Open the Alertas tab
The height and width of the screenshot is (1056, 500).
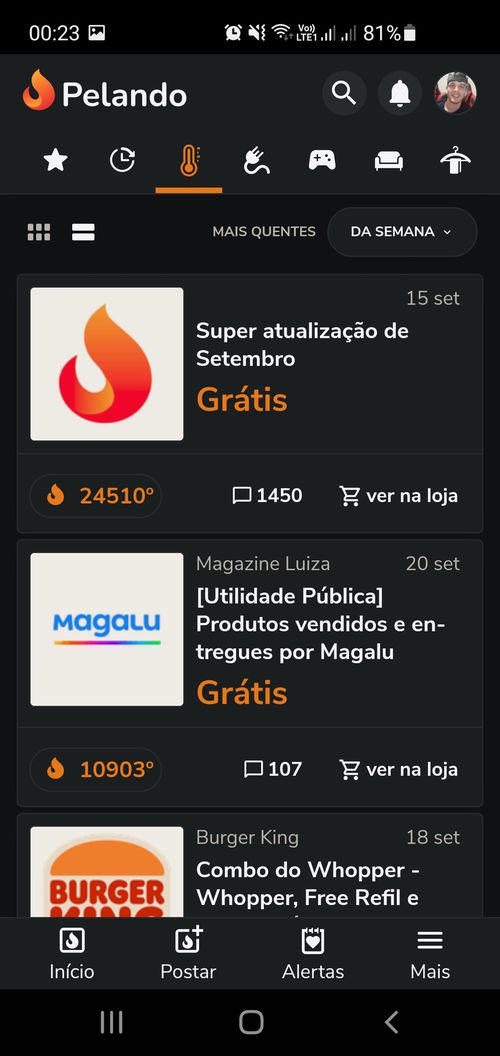pyautogui.click(x=313, y=953)
